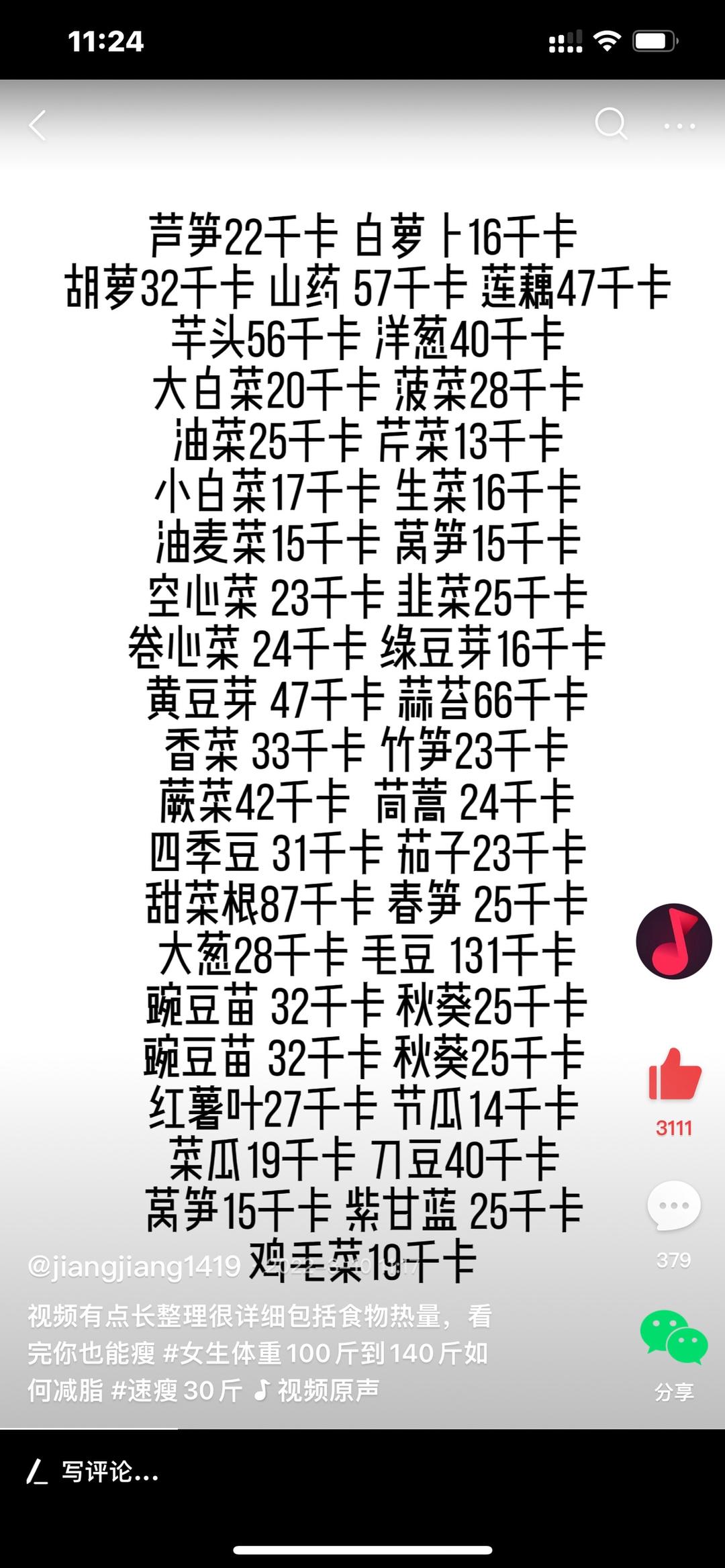The height and width of the screenshot is (1568, 725).
Task: Tap the search magnifier icon
Action: click(x=612, y=125)
